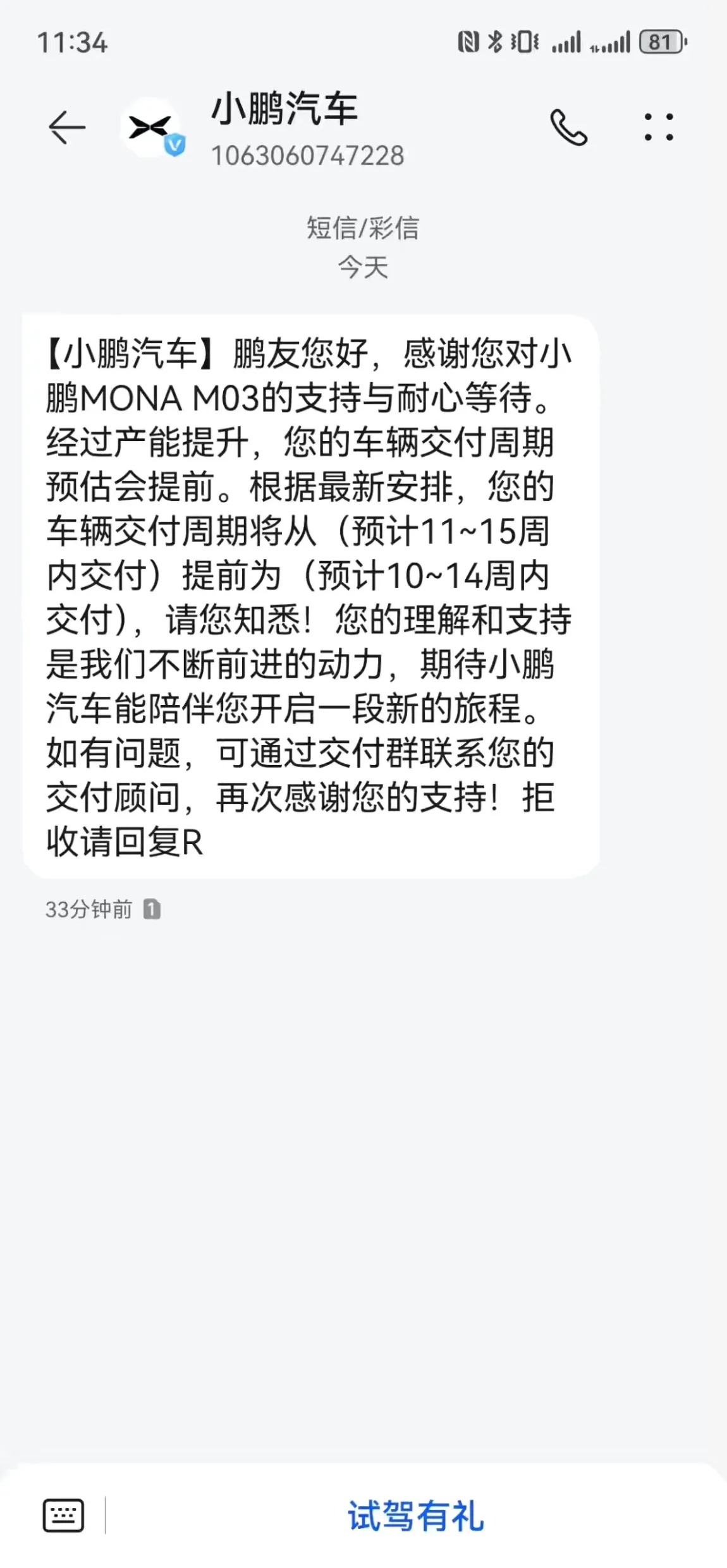Go back using the arrow icon
Viewport: 727px width, 1568px height.
(x=67, y=128)
